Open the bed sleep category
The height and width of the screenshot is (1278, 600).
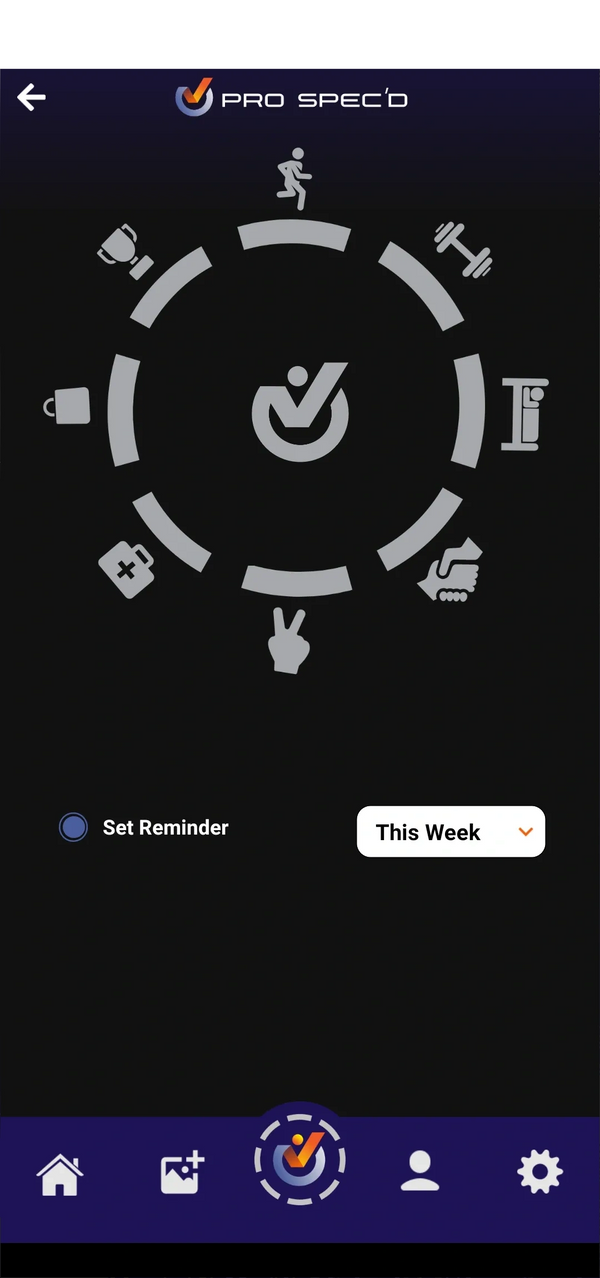[524, 414]
